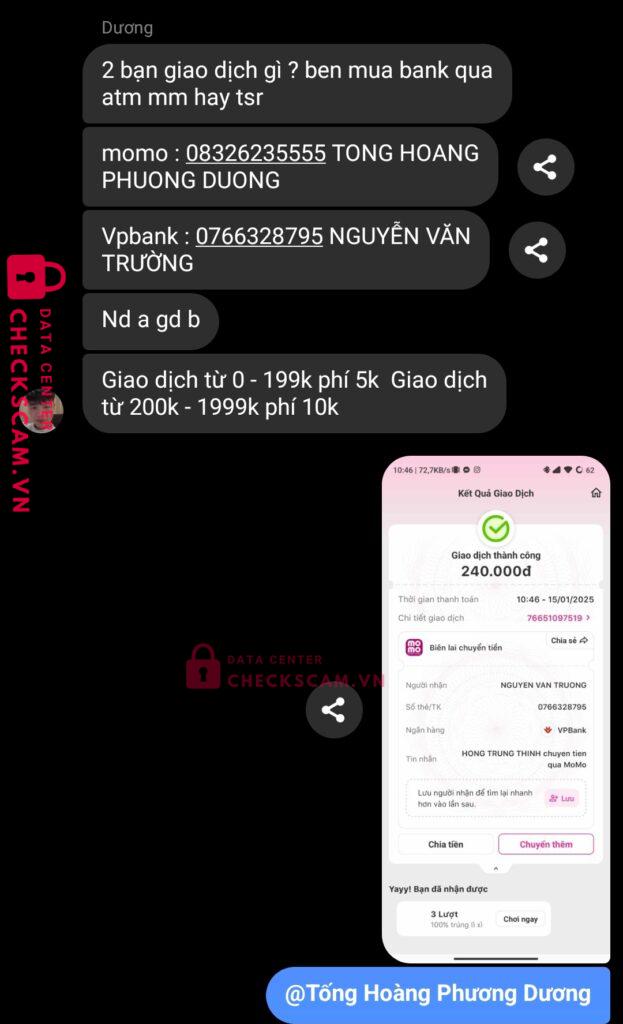Share the momo account message
The image size is (623, 1024).
545,167
